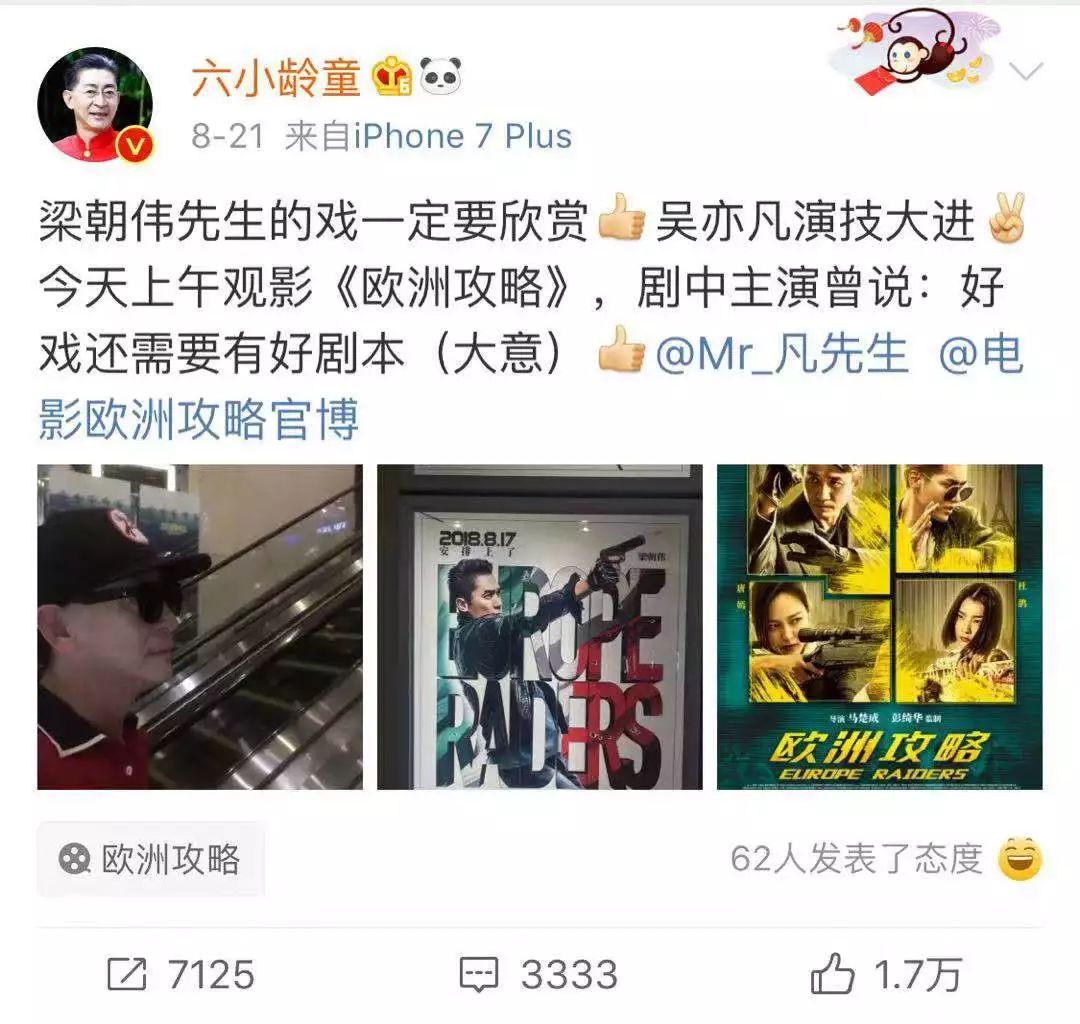Viewport: 1080px width, 1024px height.
Task: Open the 六小龄童 username link
Action: 276,77
